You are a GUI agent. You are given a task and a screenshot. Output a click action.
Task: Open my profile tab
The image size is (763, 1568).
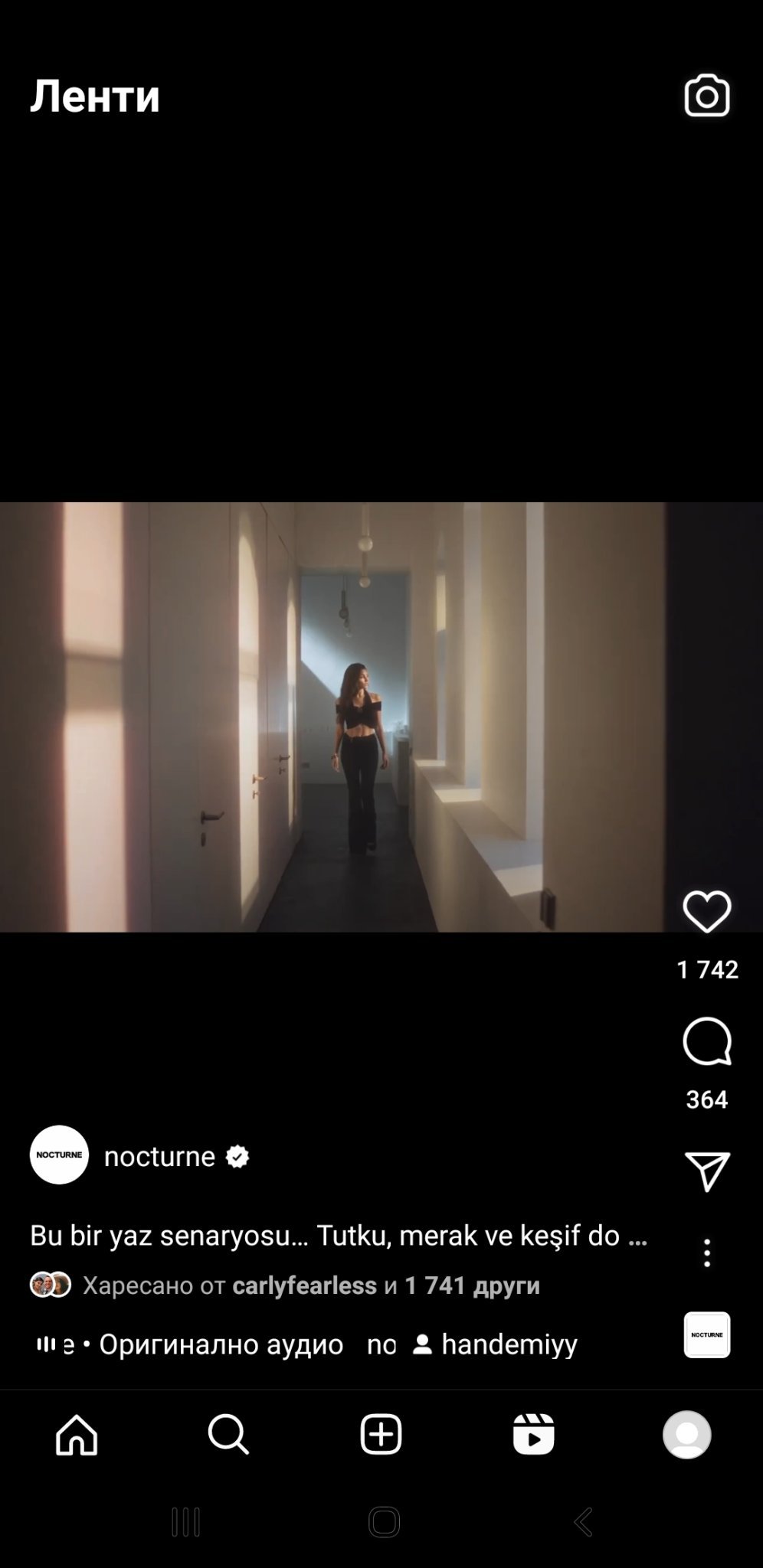point(686,1434)
